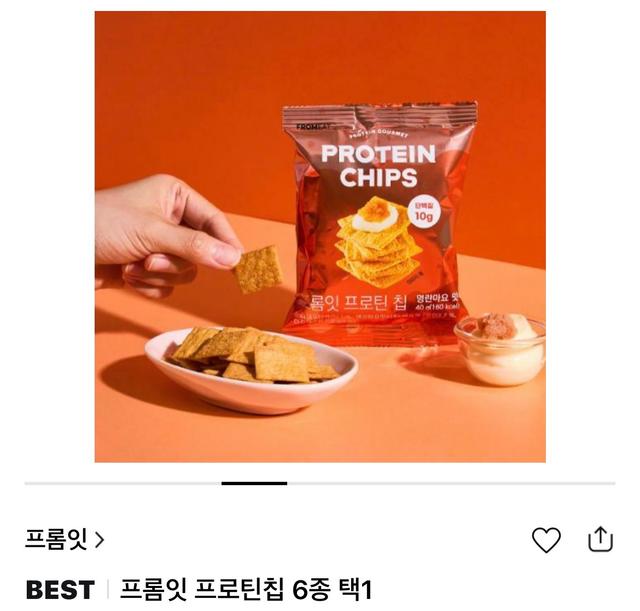Share the 프롬잇 프로틴칩 product
The image size is (640, 611).
point(600,539)
